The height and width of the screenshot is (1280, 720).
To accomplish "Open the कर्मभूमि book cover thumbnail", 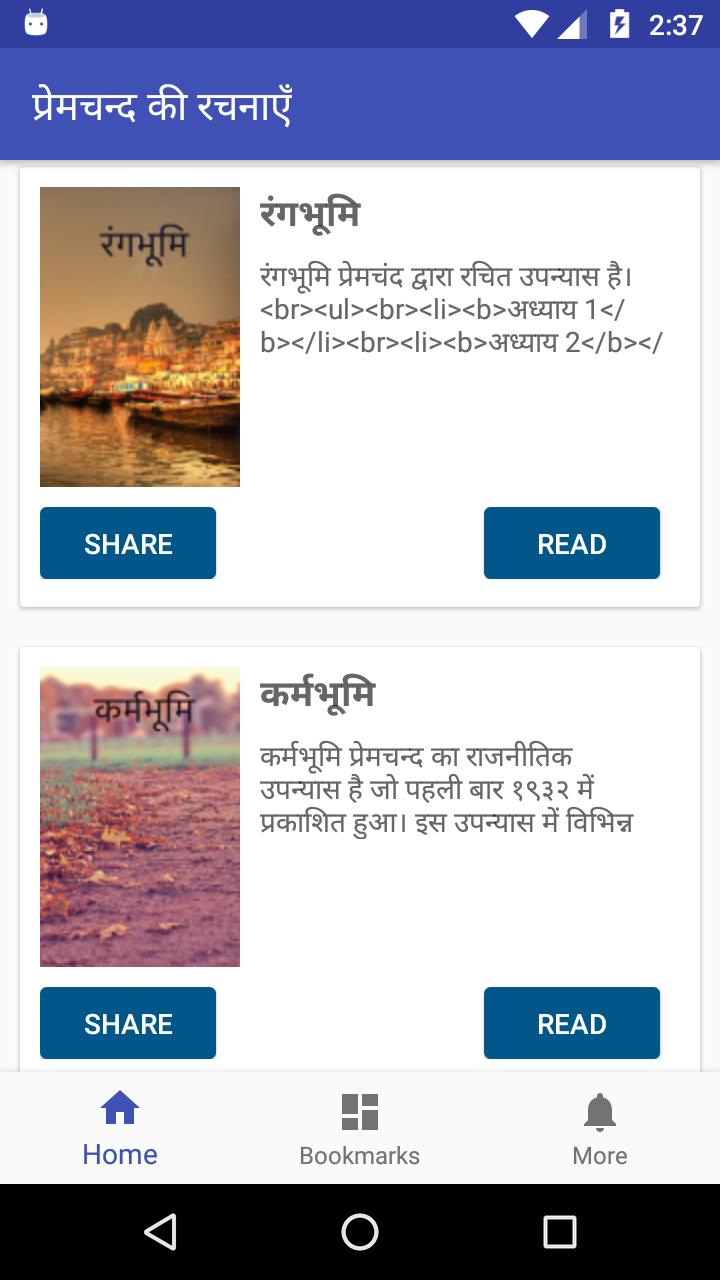I will [x=139, y=816].
